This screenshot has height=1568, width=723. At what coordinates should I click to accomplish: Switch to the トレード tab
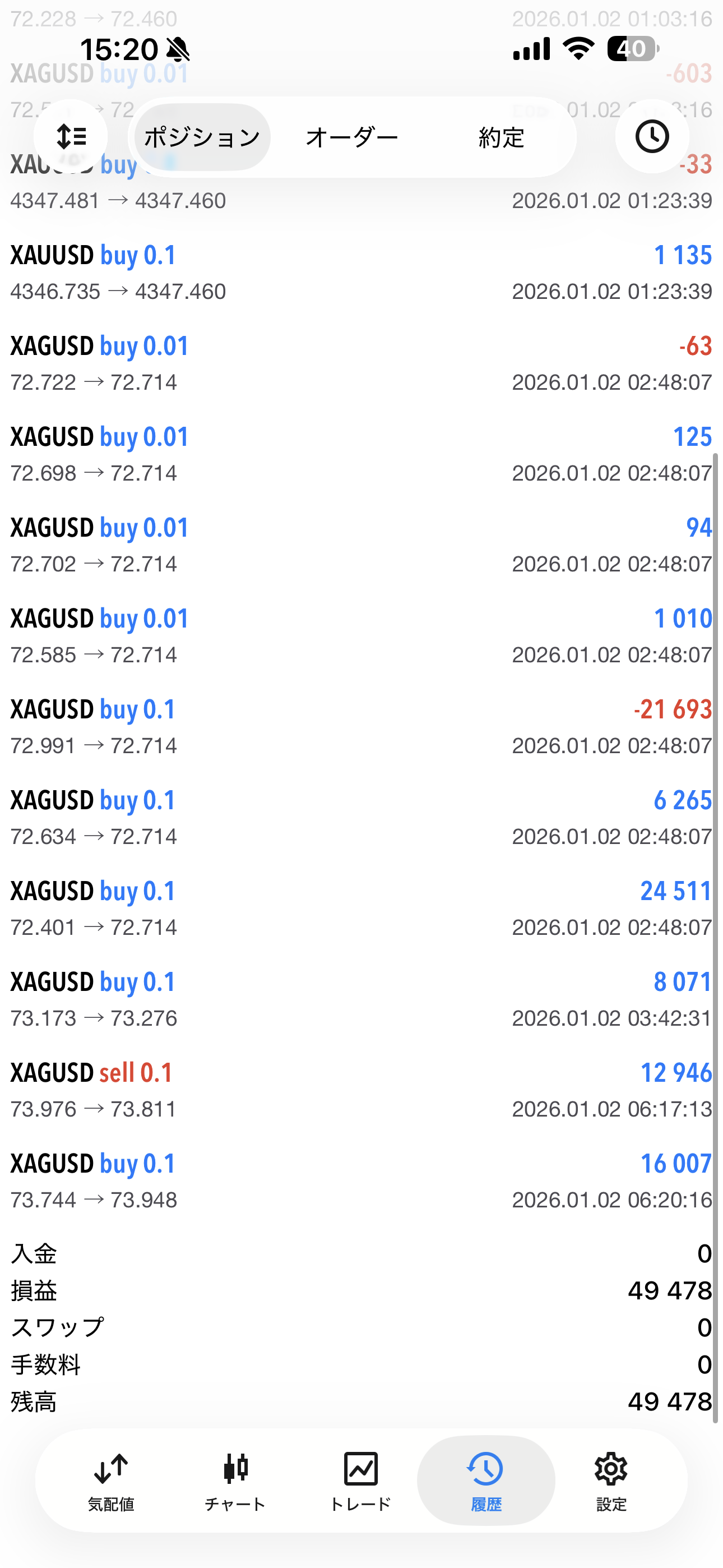click(x=360, y=1481)
